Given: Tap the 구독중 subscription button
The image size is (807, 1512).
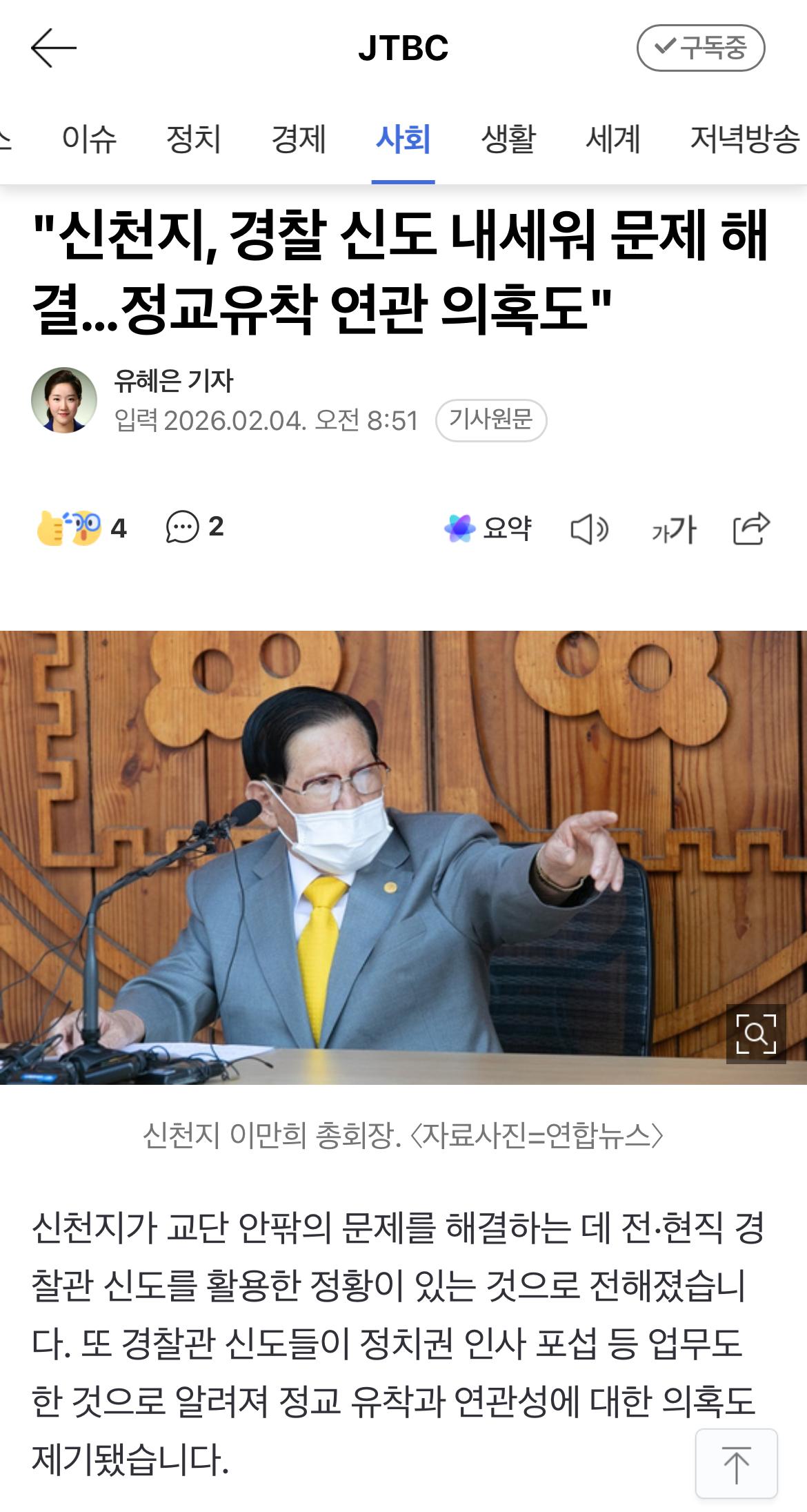Looking at the screenshot, I should click(x=700, y=48).
